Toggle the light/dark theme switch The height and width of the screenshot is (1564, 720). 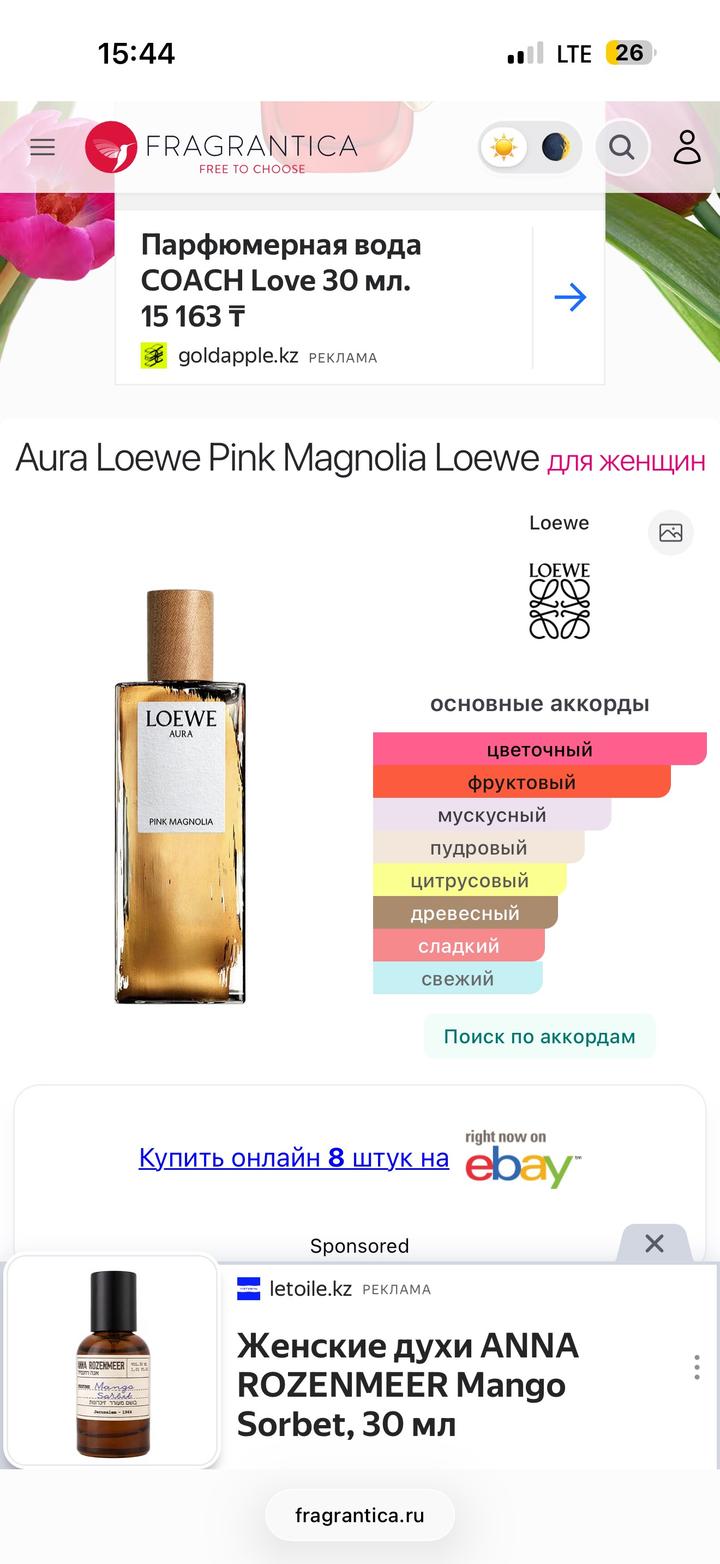pos(530,148)
